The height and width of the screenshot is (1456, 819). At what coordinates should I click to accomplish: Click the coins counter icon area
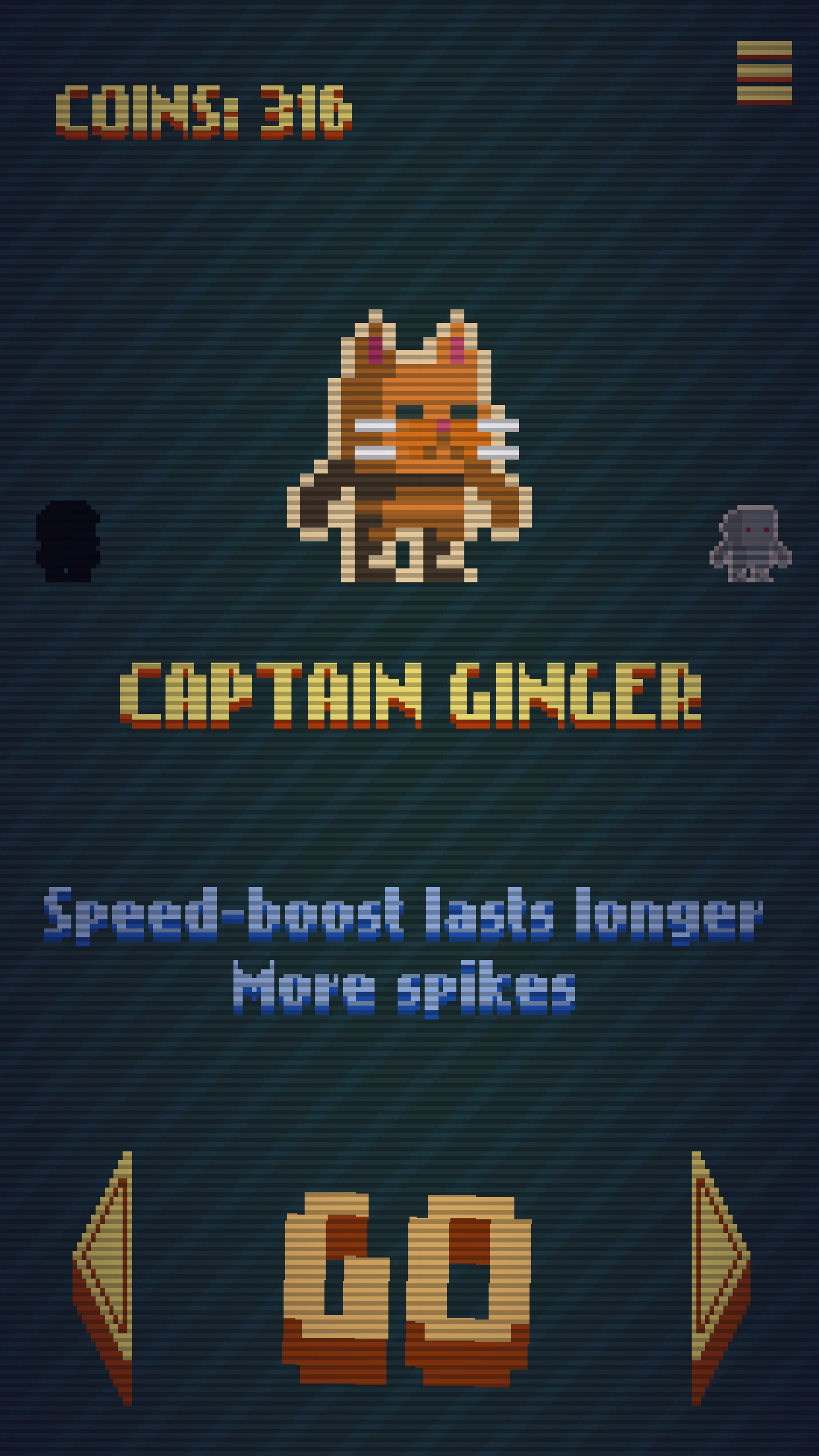tap(204, 112)
